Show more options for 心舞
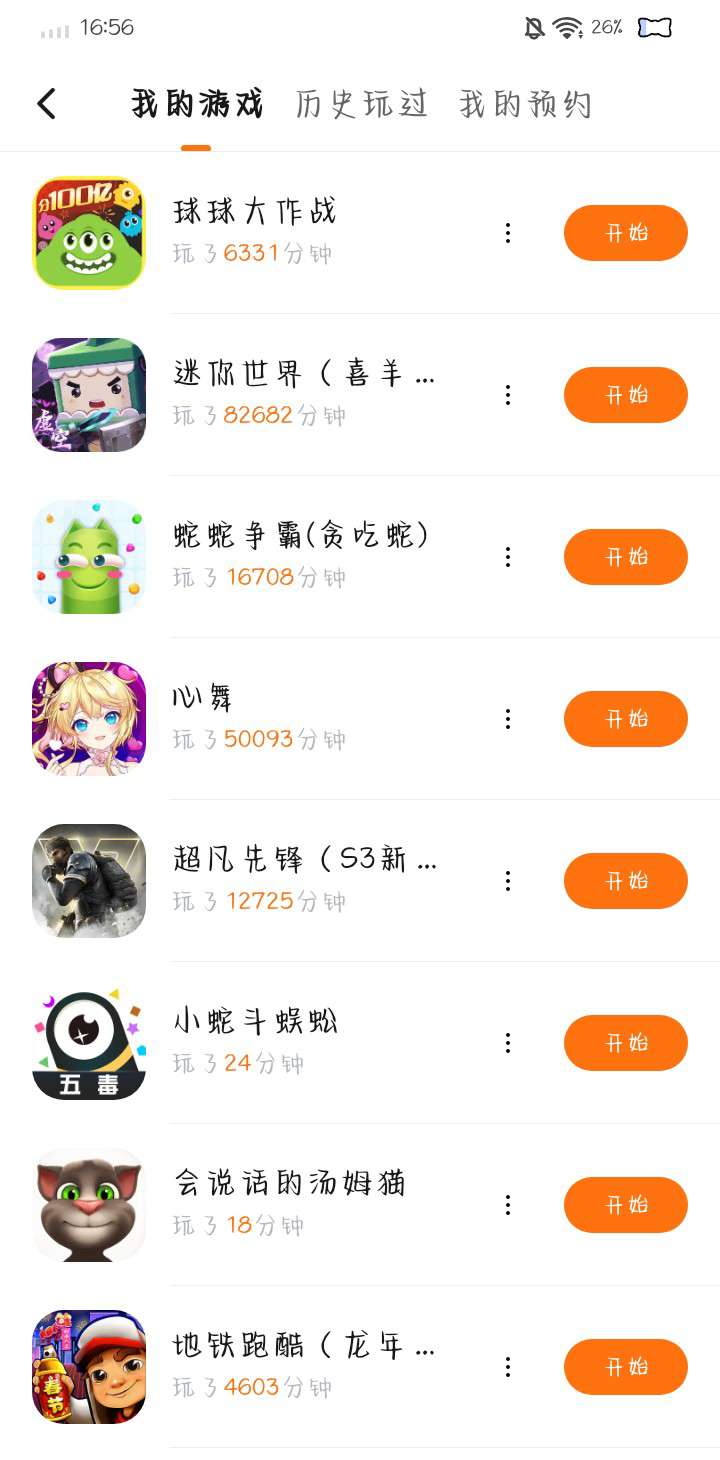720x1460 pixels. 508,719
